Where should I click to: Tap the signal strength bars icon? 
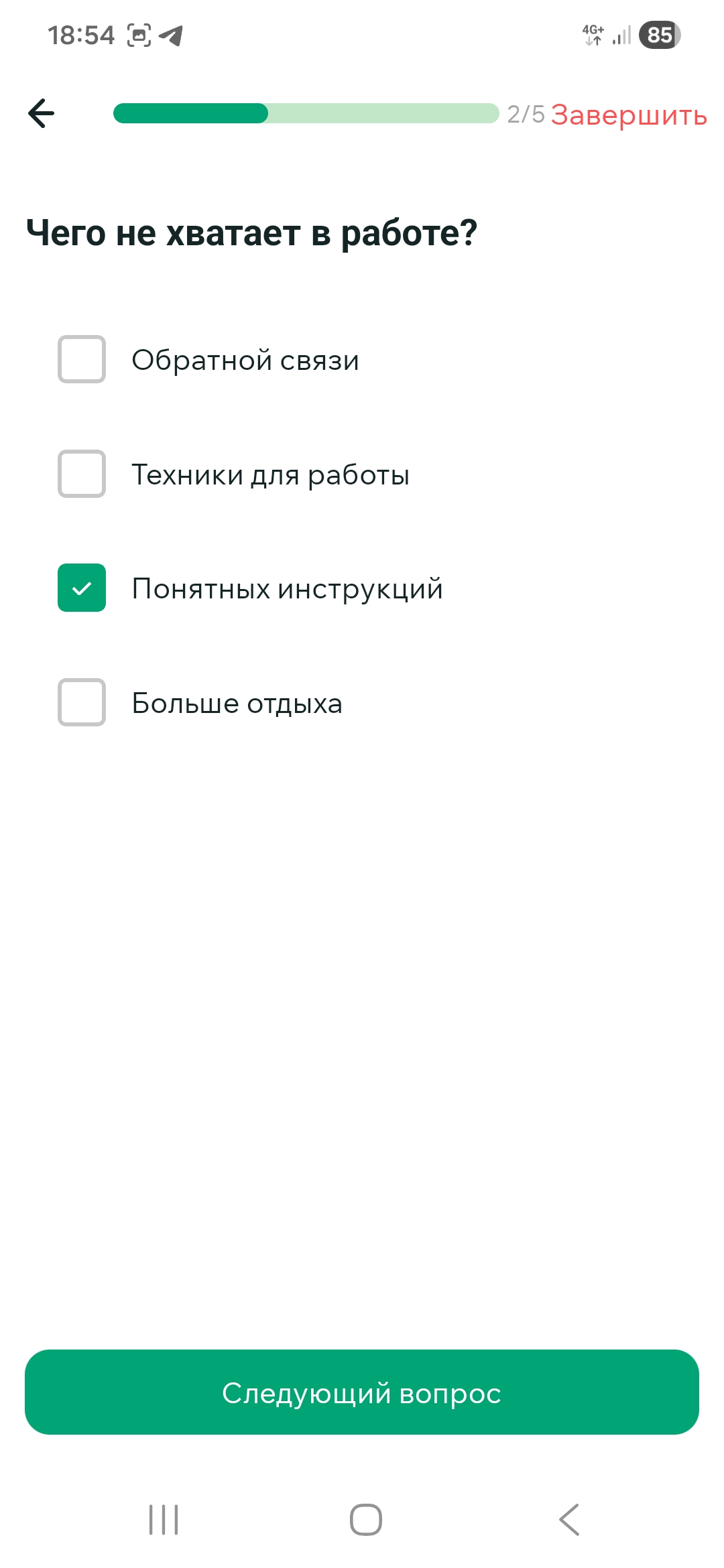(x=620, y=35)
